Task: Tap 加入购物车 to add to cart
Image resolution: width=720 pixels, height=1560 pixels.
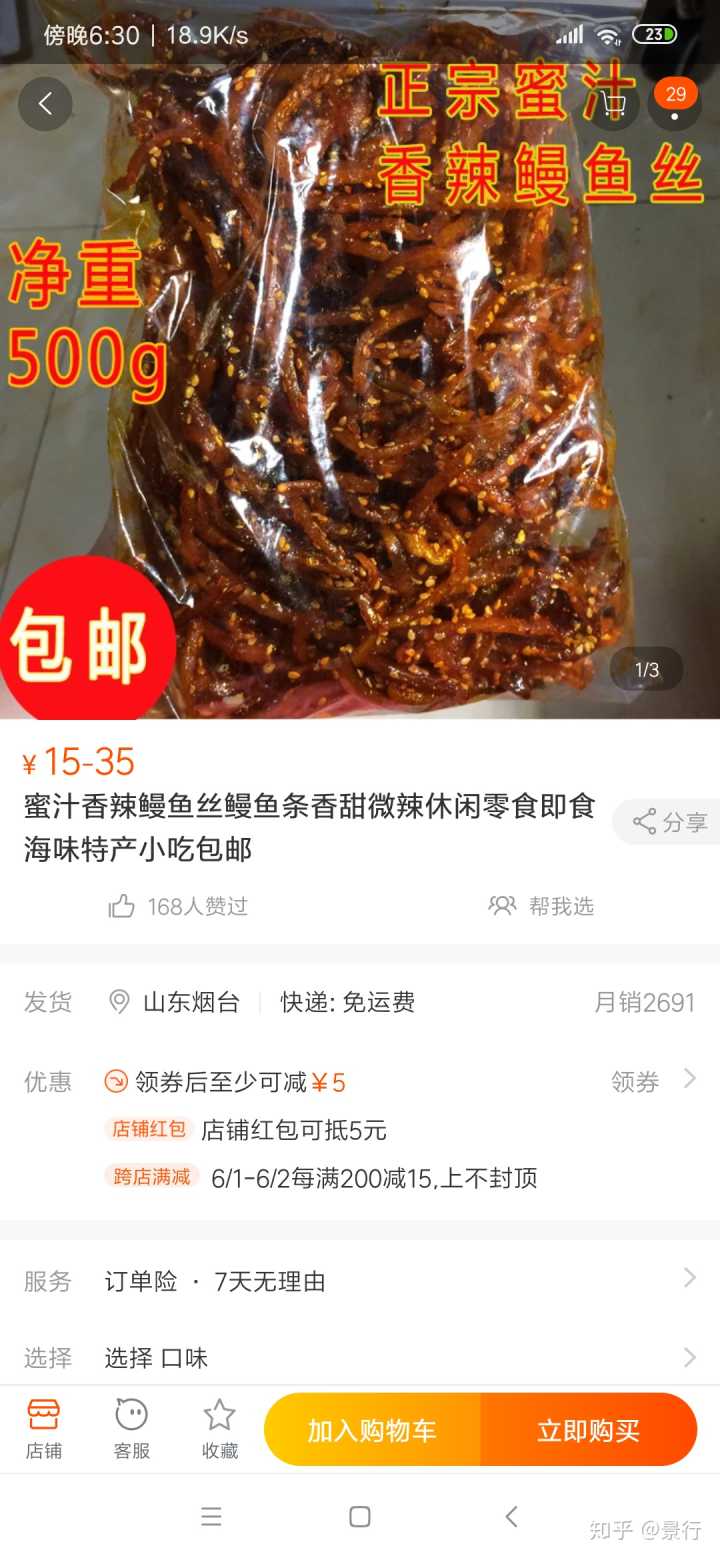Action: click(x=372, y=1430)
